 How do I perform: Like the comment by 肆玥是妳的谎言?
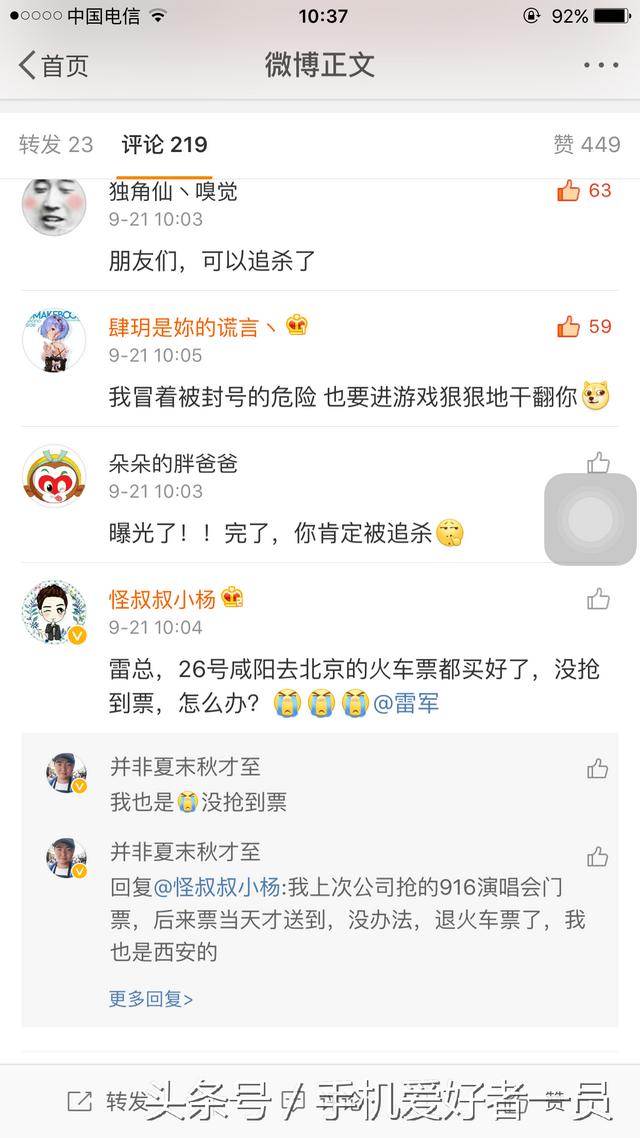(x=584, y=327)
